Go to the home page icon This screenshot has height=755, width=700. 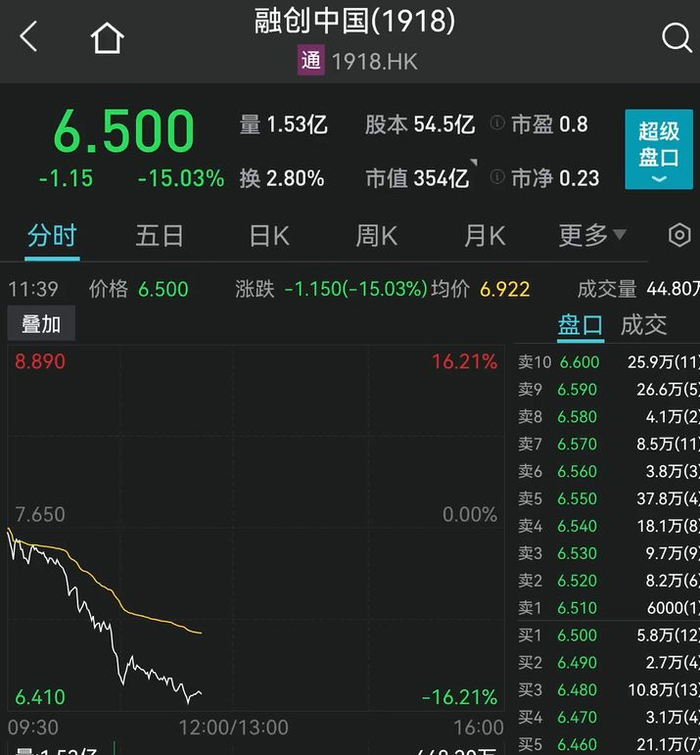coord(107,38)
